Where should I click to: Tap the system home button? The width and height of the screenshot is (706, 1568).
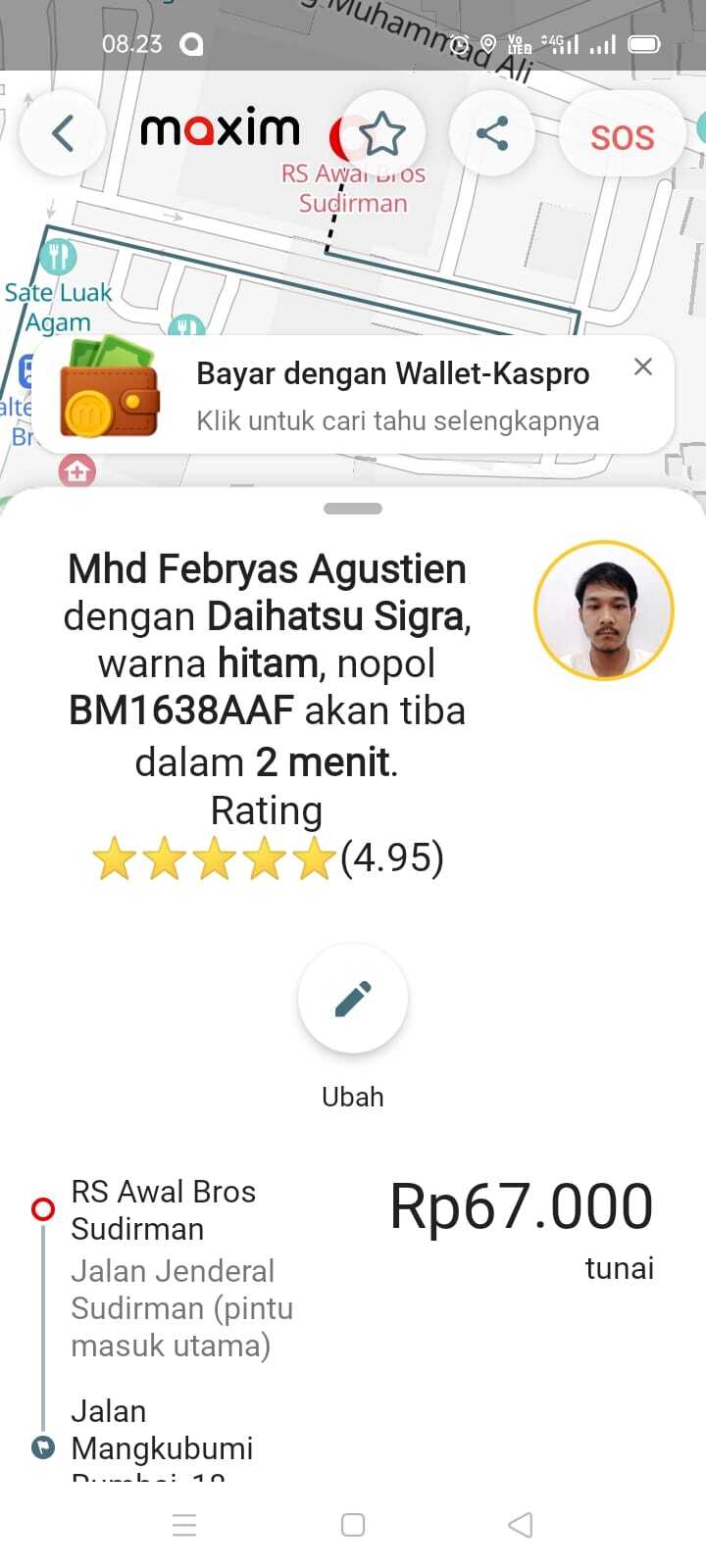point(353,1525)
